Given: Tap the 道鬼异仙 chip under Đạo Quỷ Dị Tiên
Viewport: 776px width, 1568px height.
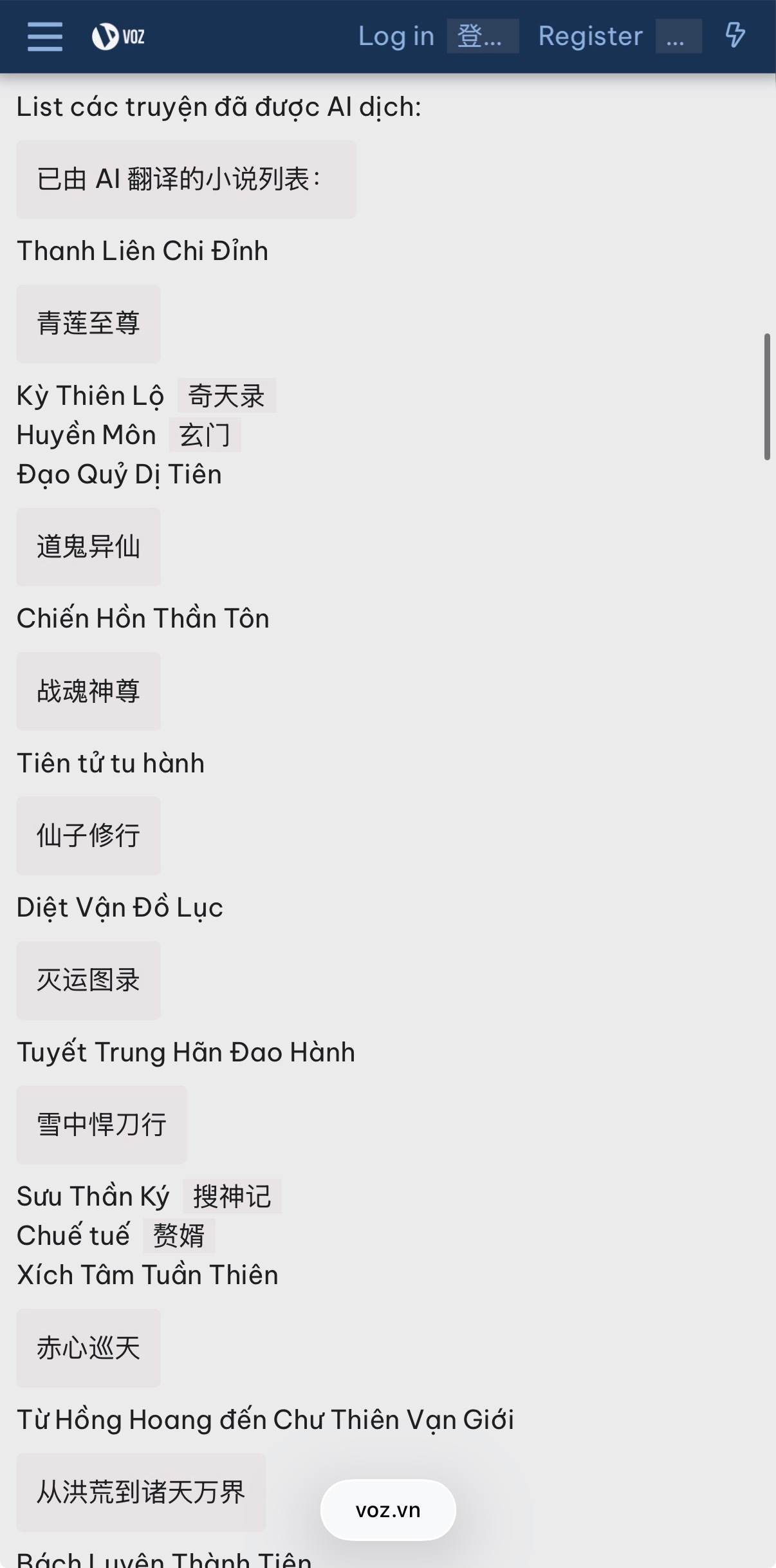Looking at the screenshot, I should click(88, 546).
